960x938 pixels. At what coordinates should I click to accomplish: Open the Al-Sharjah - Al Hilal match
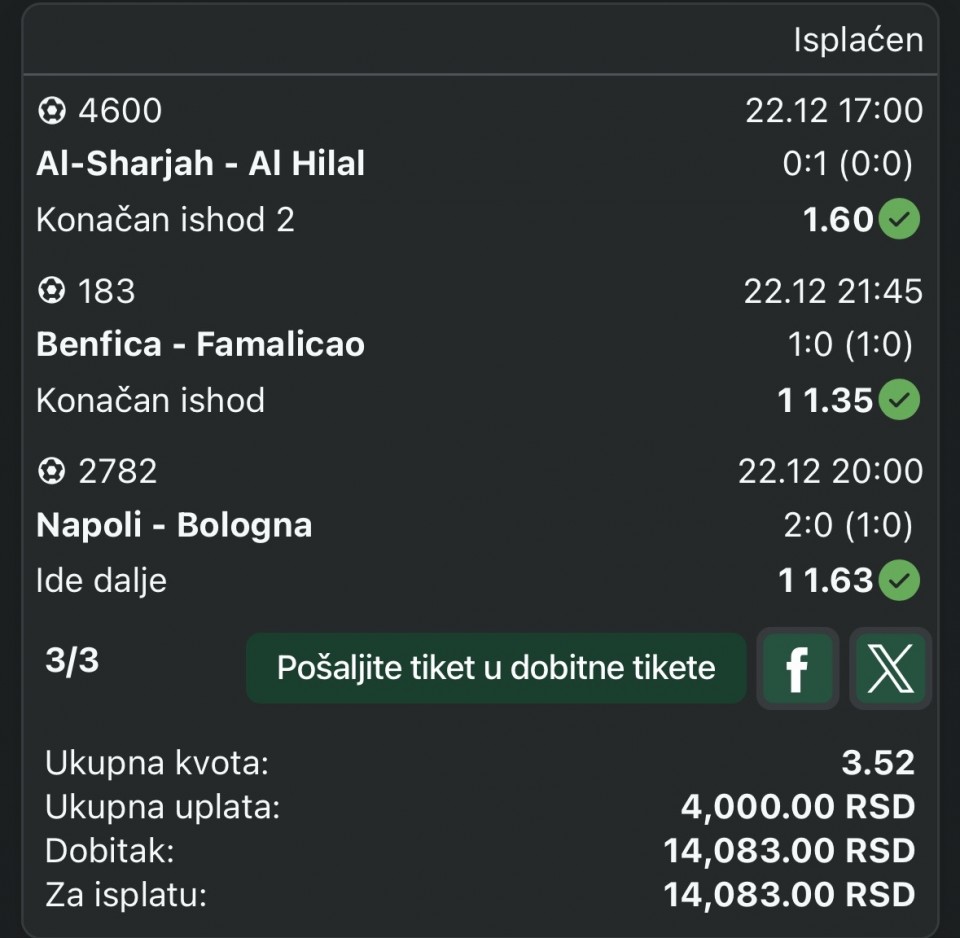pyautogui.click(x=201, y=163)
